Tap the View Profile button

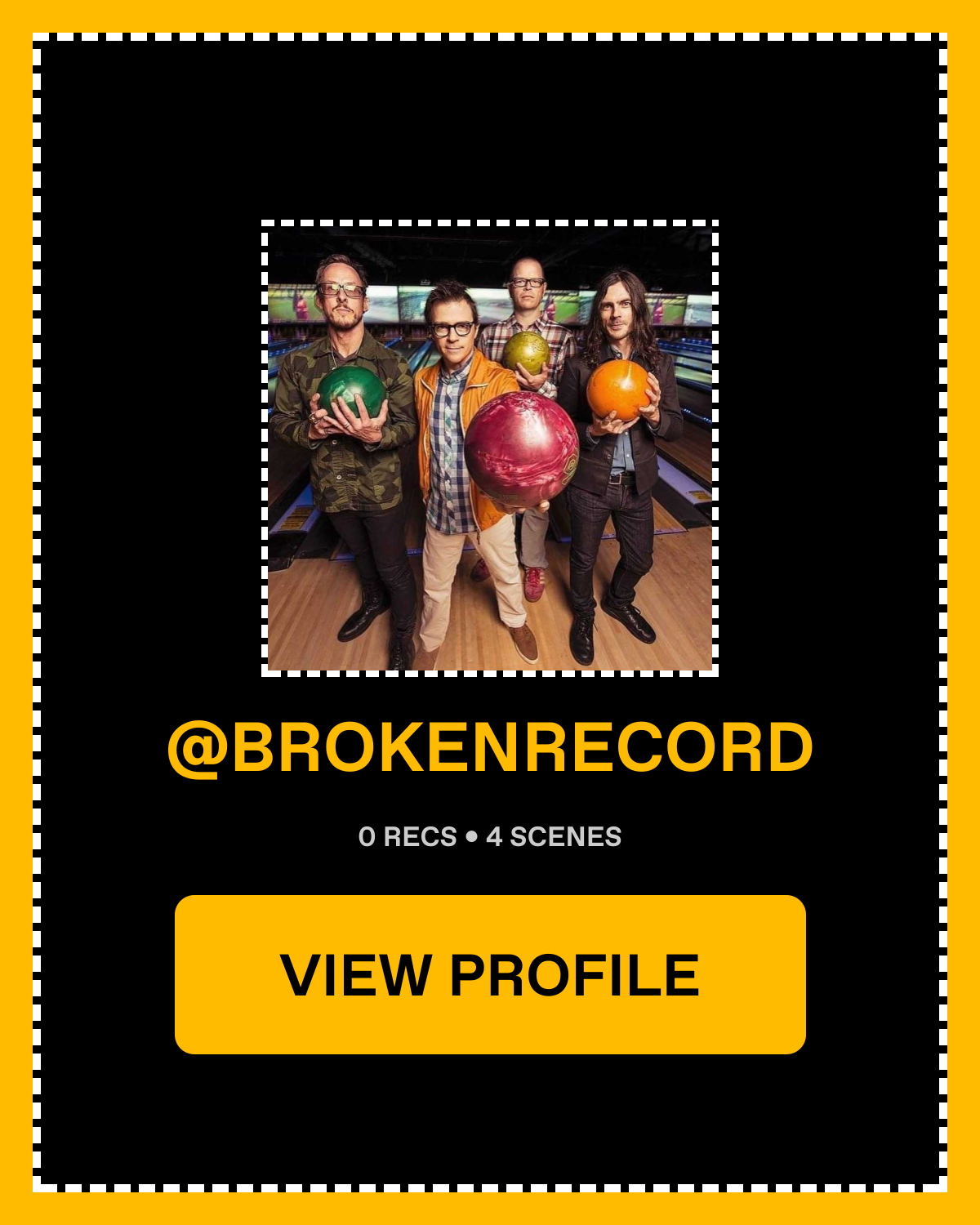pyautogui.click(x=490, y=974)
